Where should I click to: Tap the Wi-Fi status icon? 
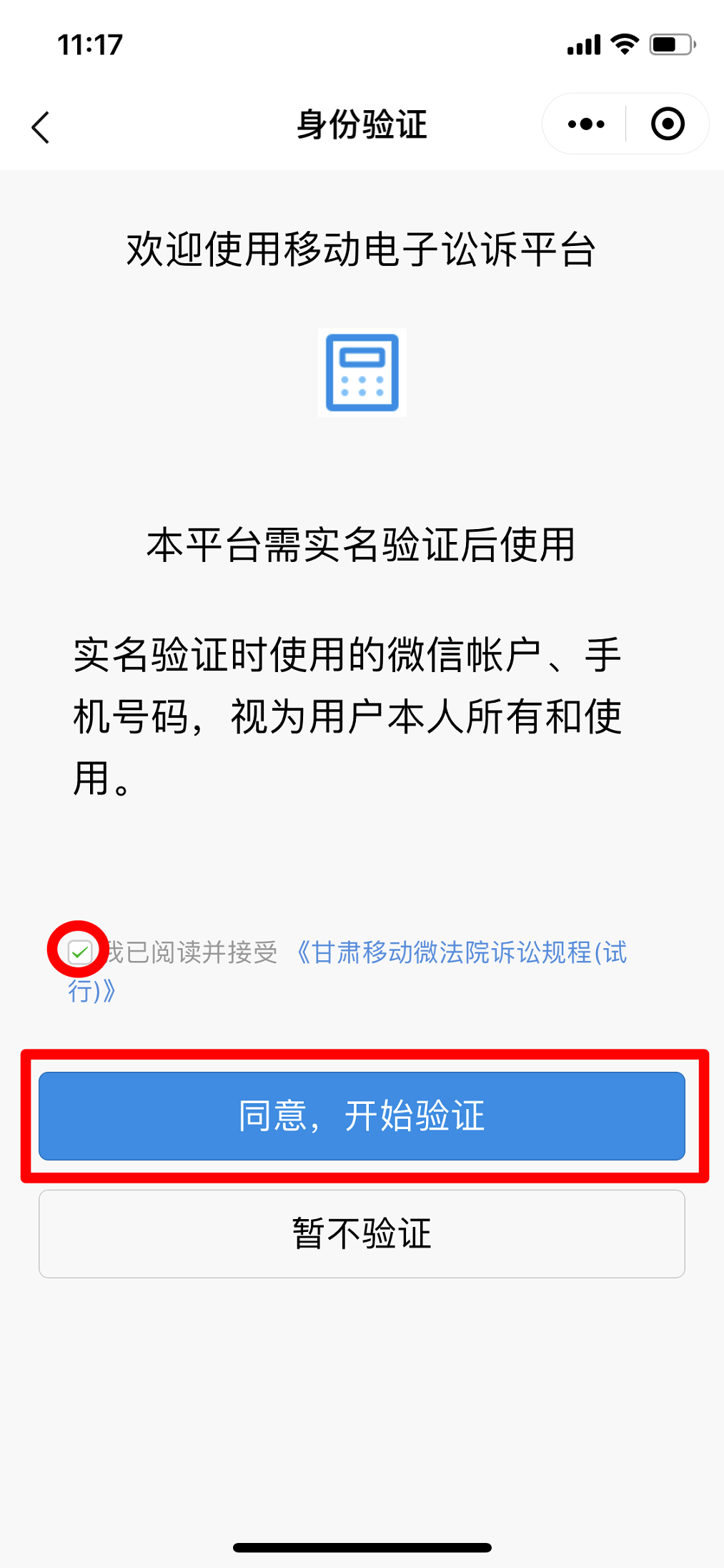click(x=624, y=44)
